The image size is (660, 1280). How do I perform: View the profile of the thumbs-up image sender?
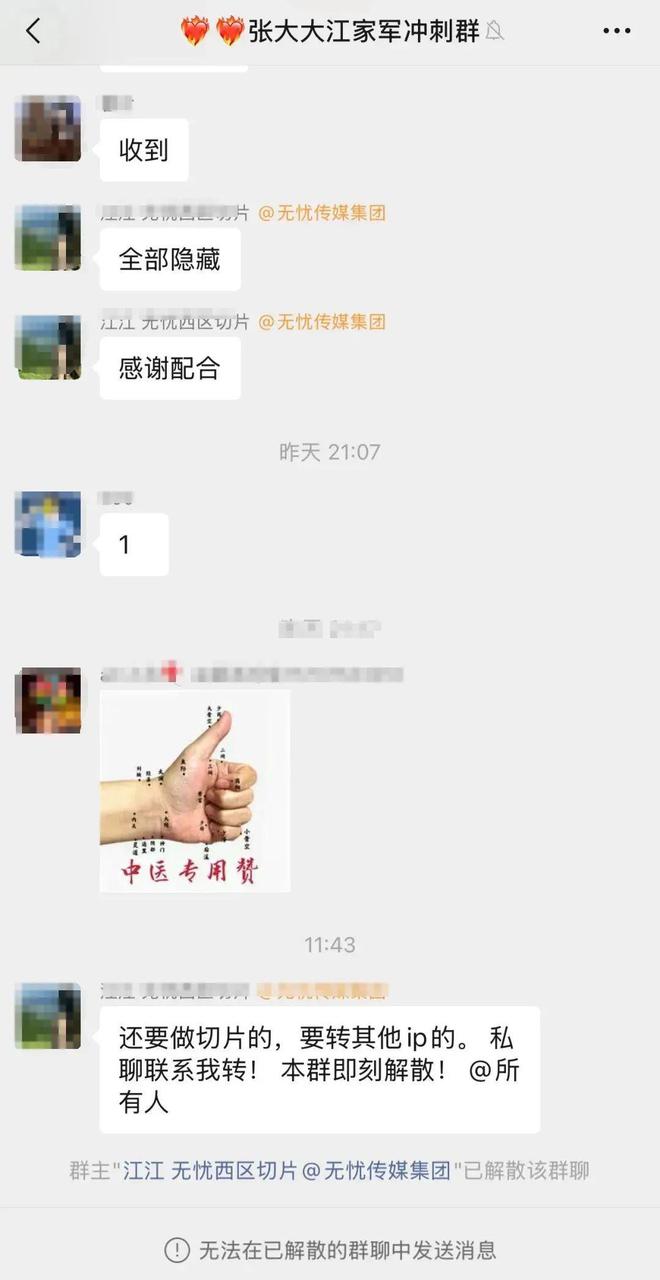pyautogui.click(x=48, y=700)
